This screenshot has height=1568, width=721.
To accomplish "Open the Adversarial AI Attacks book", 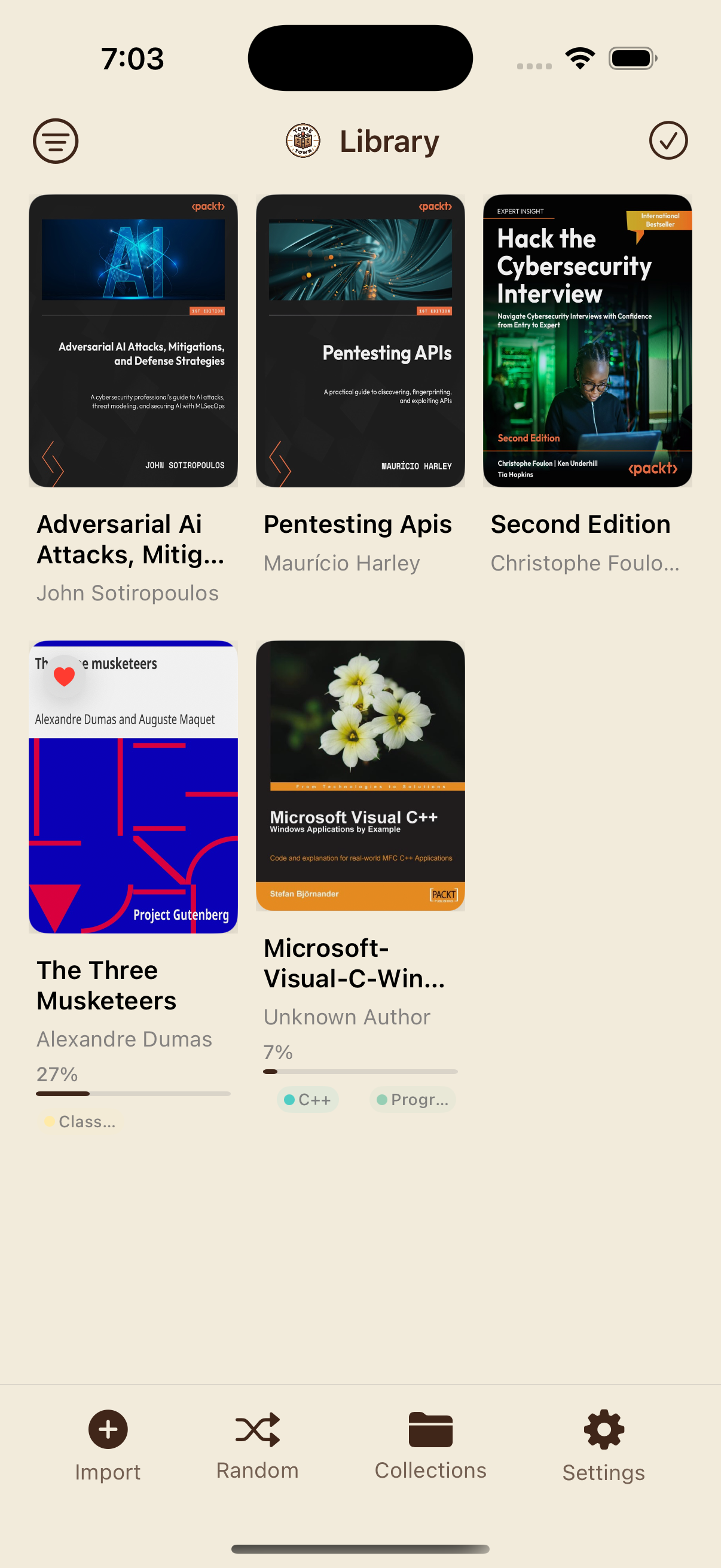I will click(x=133, y=341).
